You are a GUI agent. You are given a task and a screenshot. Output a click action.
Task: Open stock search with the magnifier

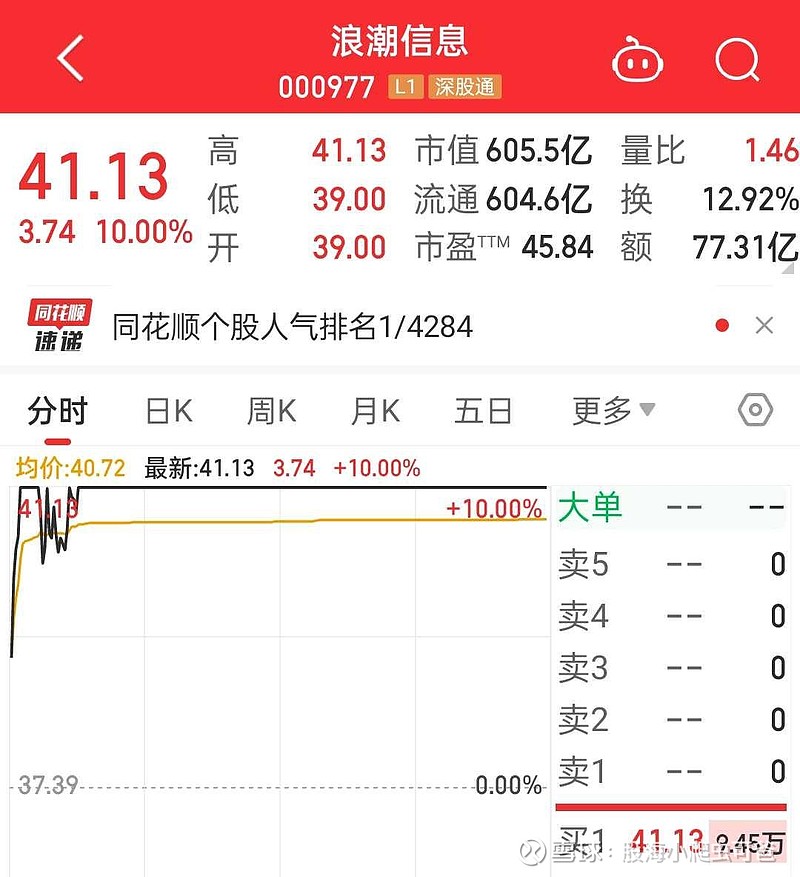point(736,57)
